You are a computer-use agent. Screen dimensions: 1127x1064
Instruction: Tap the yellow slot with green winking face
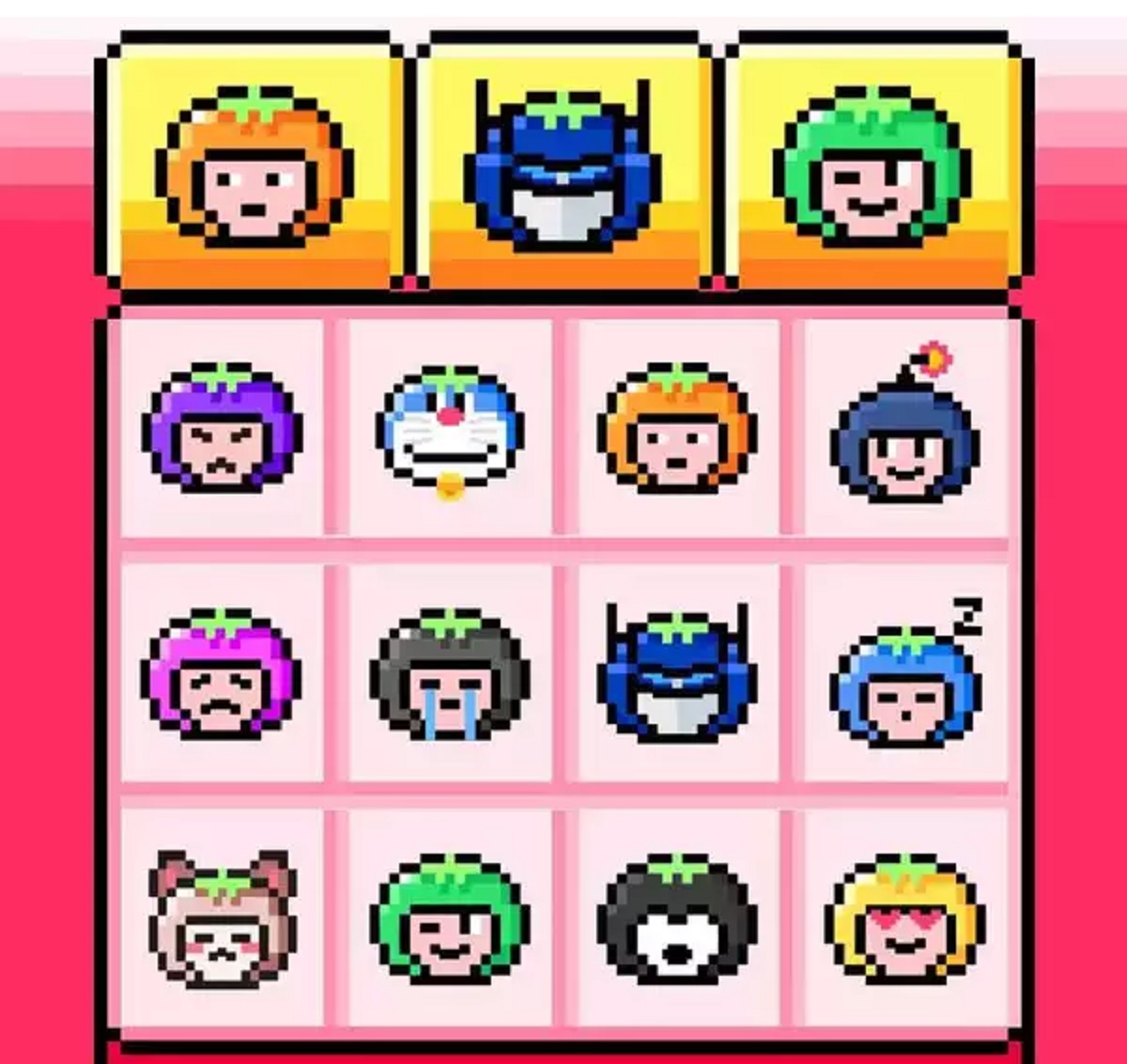[x=873, y=164]
